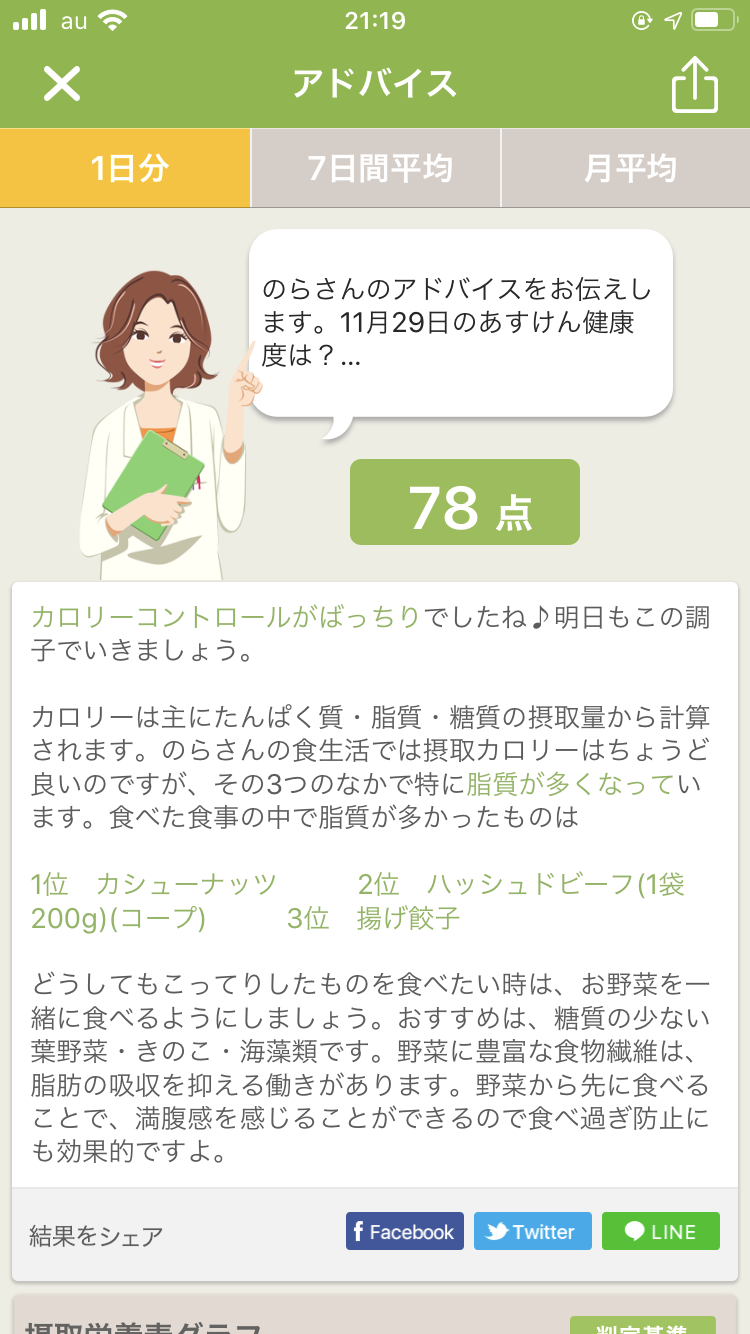
Task: Open the share icon in header
Action: [x=694, y=84]
